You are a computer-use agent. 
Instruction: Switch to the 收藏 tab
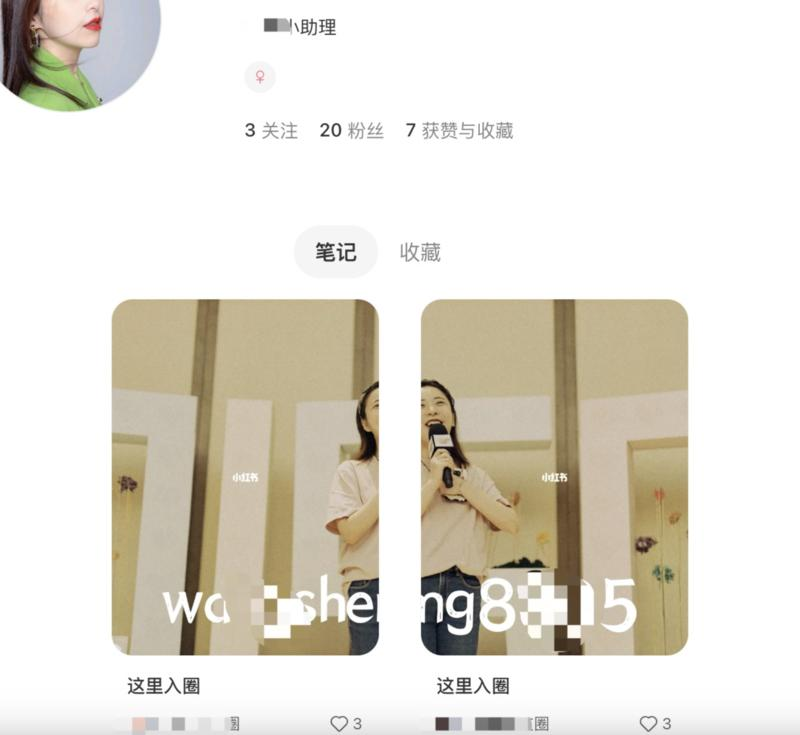click(420, 253)
